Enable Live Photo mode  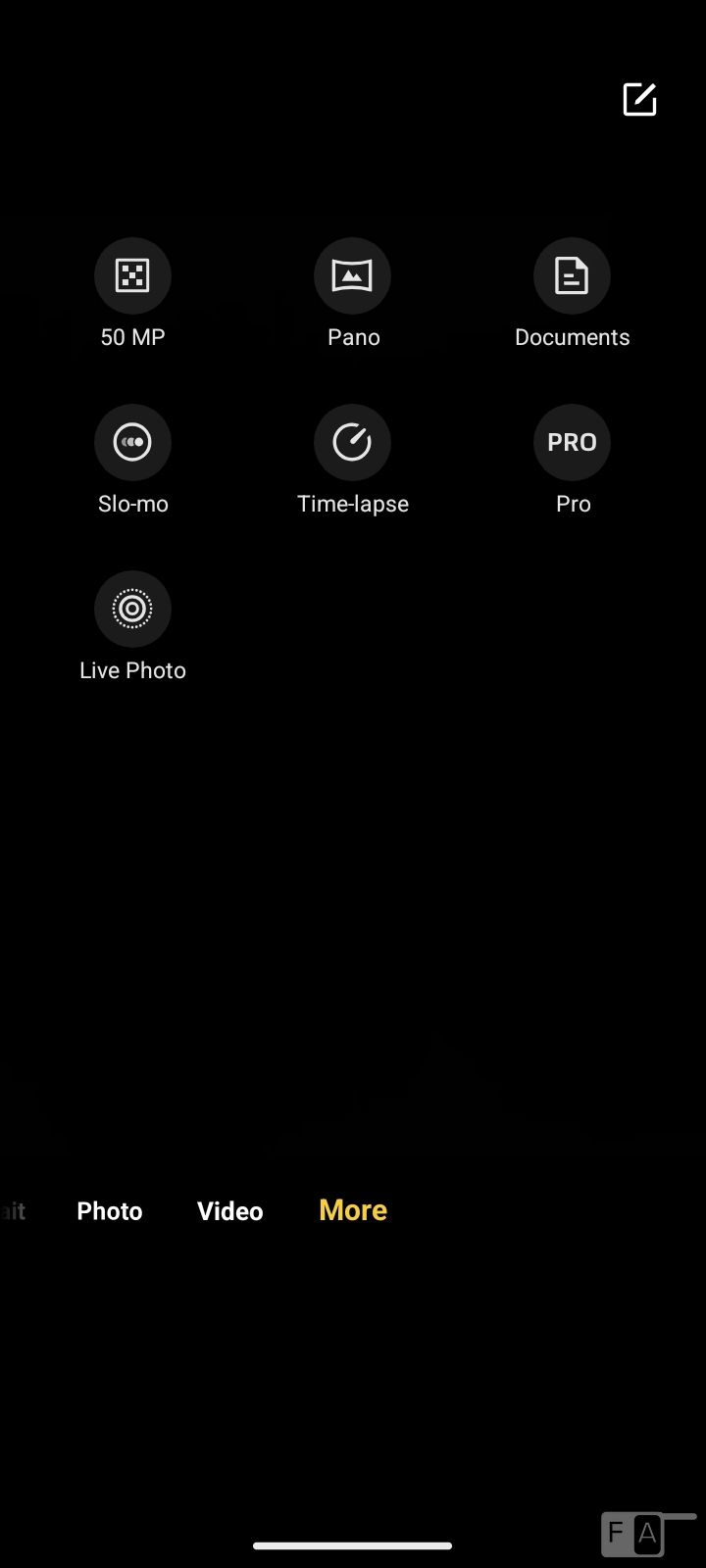132,610
